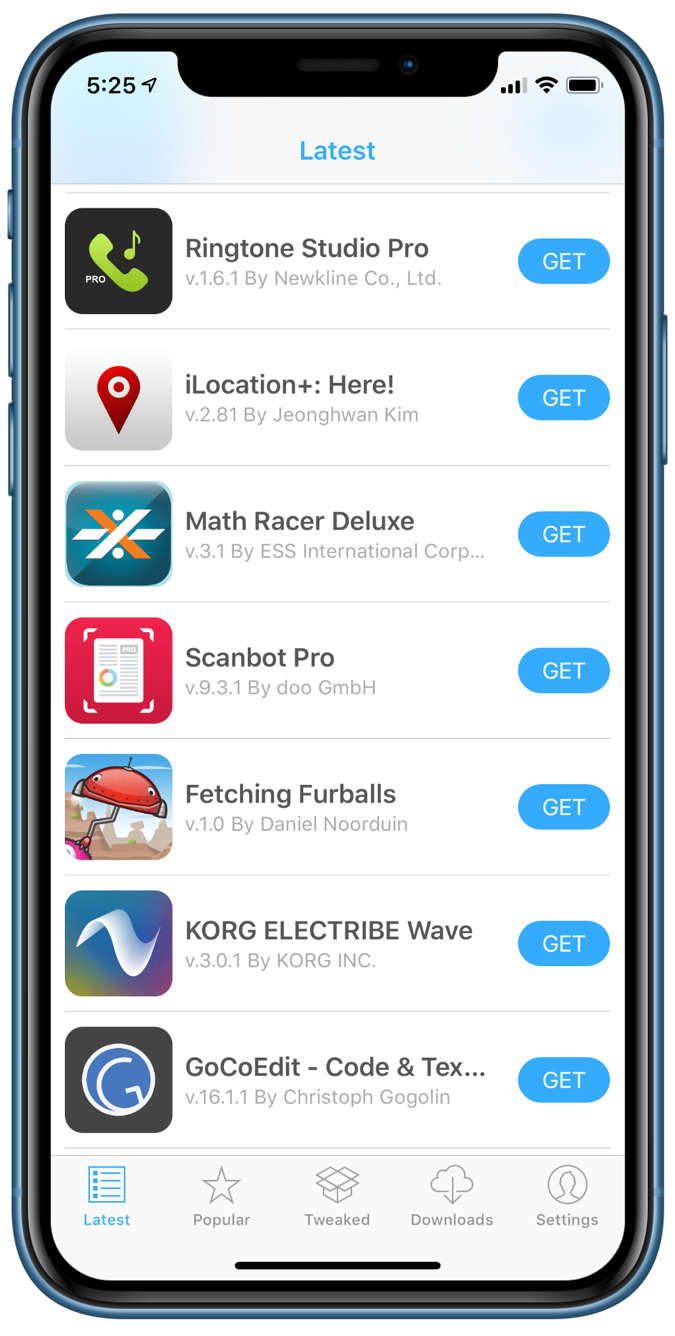Tap GET next to Scanbot Pro
675x1336 pixels.
pyautogui.click(x=563, y=671)
